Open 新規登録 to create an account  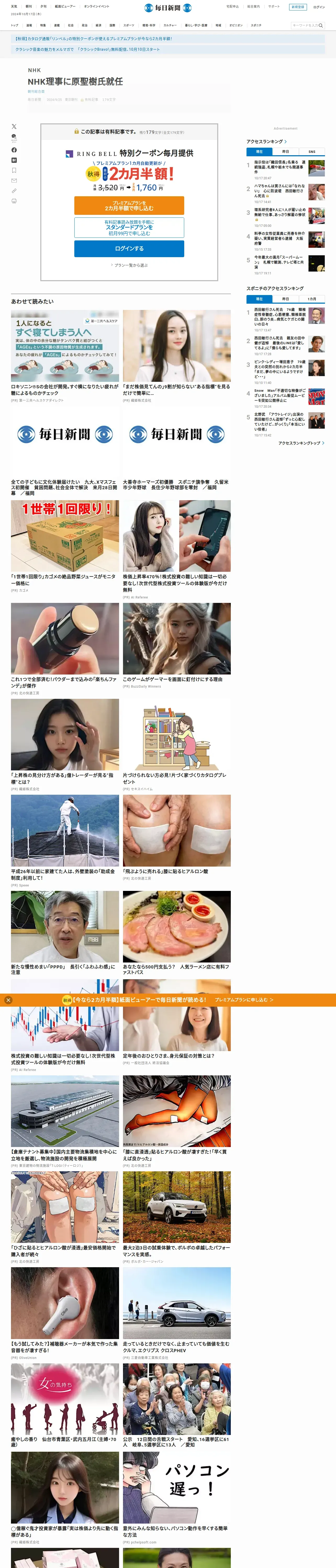point(298,7)
